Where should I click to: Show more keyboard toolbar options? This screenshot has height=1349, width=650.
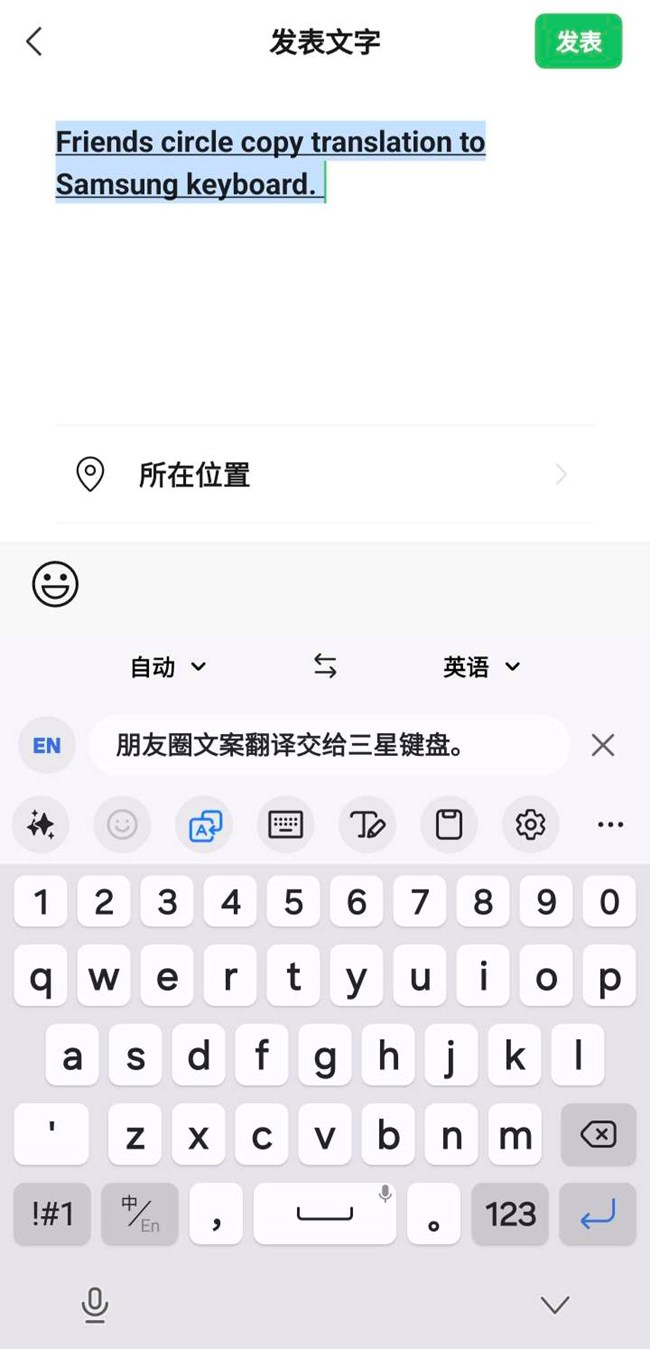click(610, 825)
